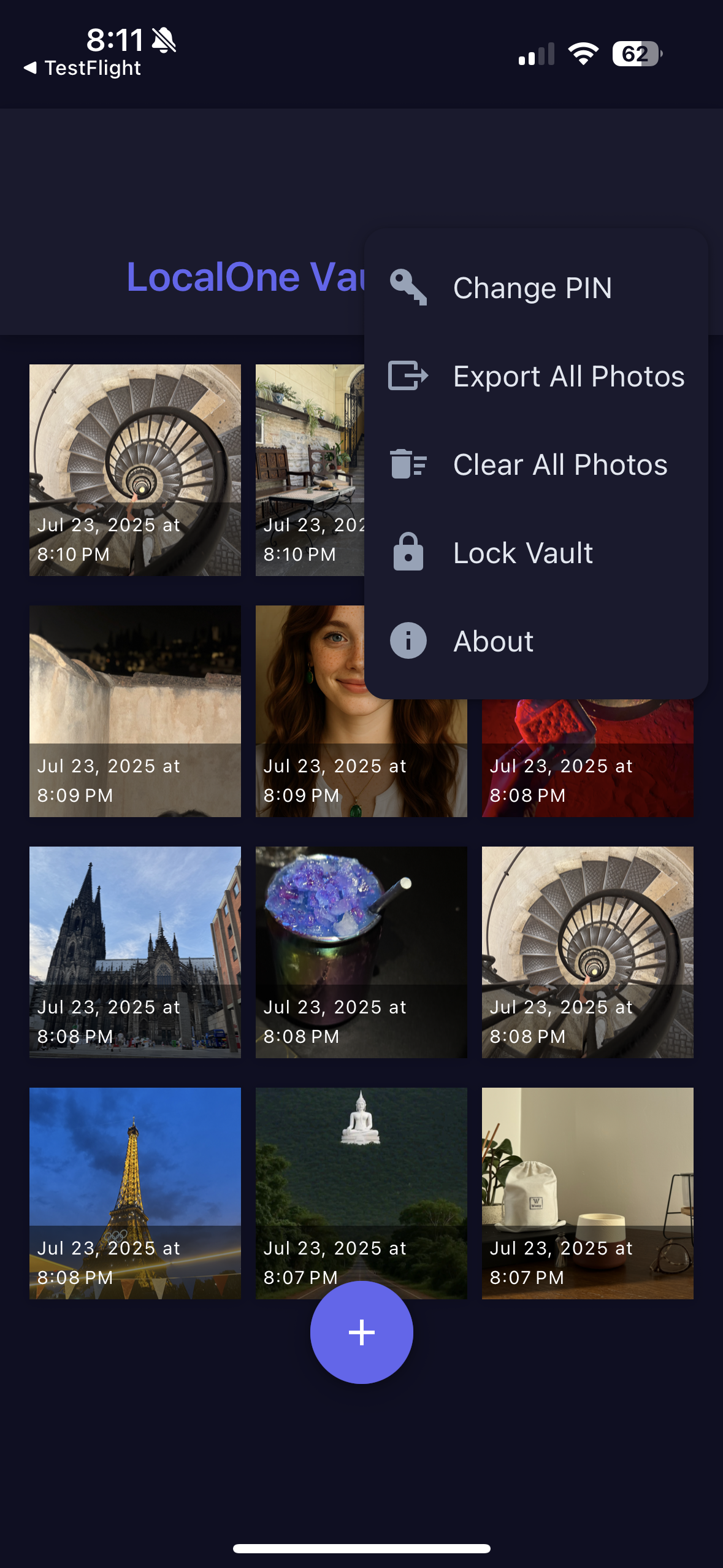Choose Change PIN from the menu

tap(532, 287)
